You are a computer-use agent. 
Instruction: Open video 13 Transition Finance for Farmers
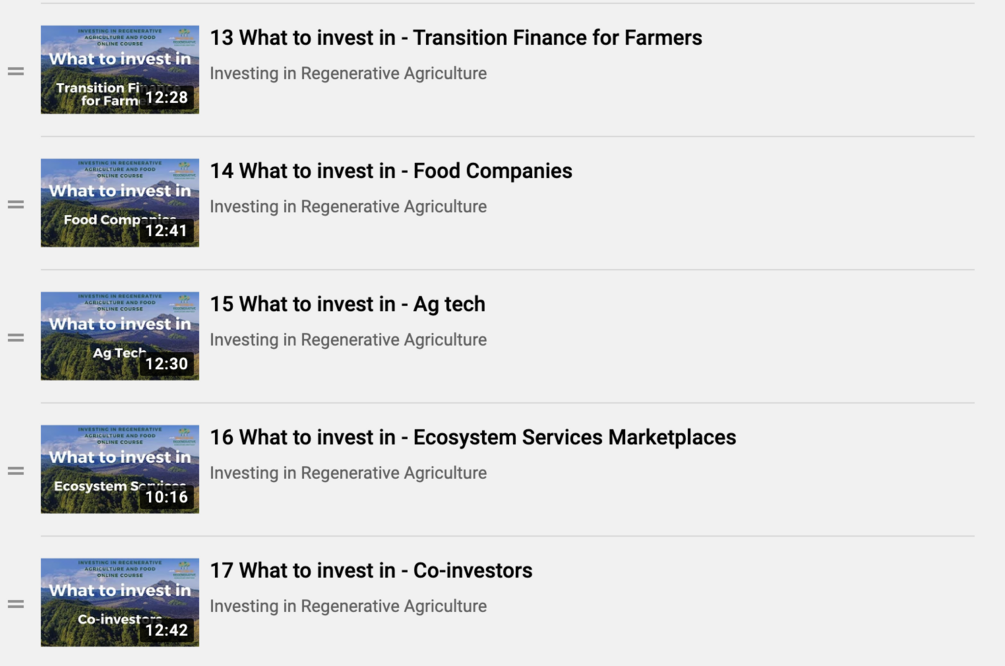point(455,38)
